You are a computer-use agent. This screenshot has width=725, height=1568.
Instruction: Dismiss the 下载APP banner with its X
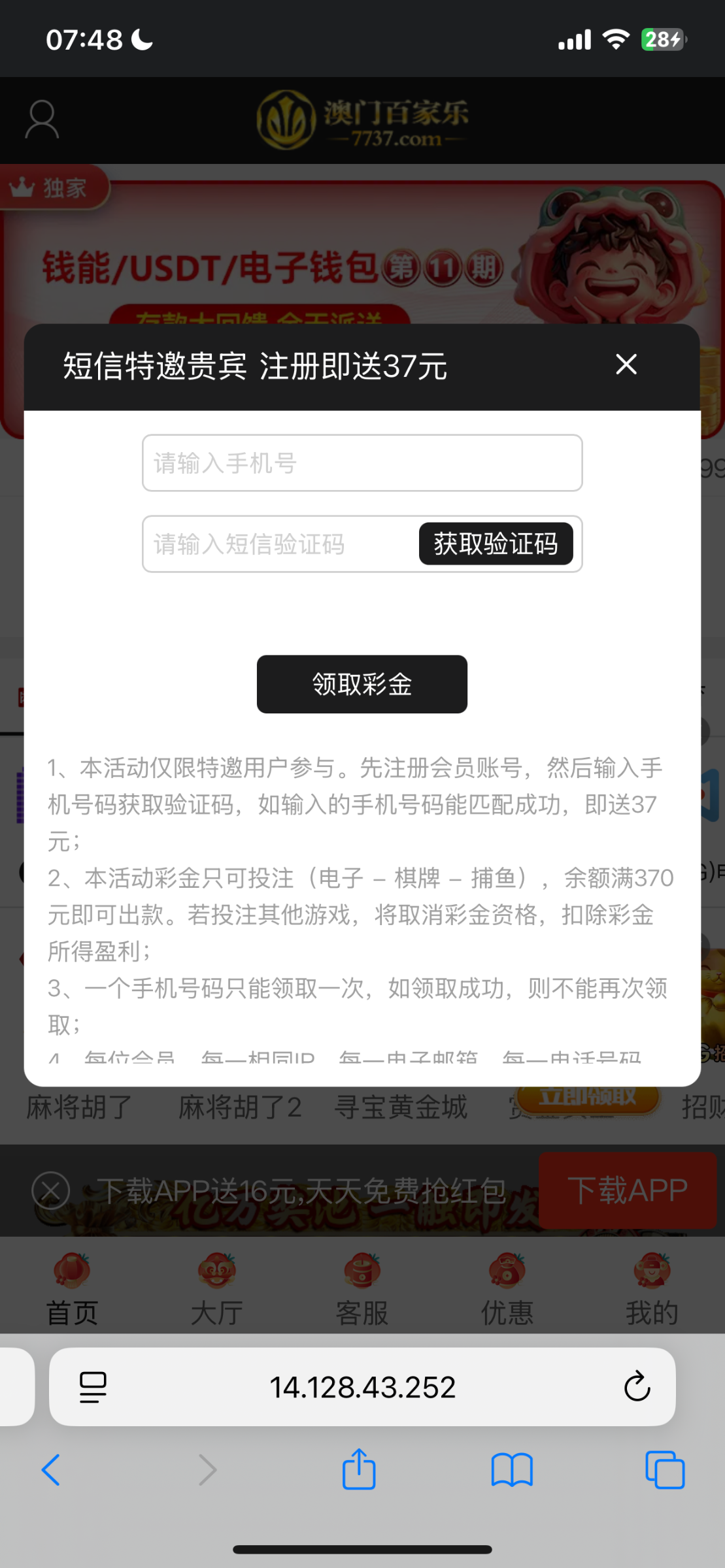click(49, 1190)
